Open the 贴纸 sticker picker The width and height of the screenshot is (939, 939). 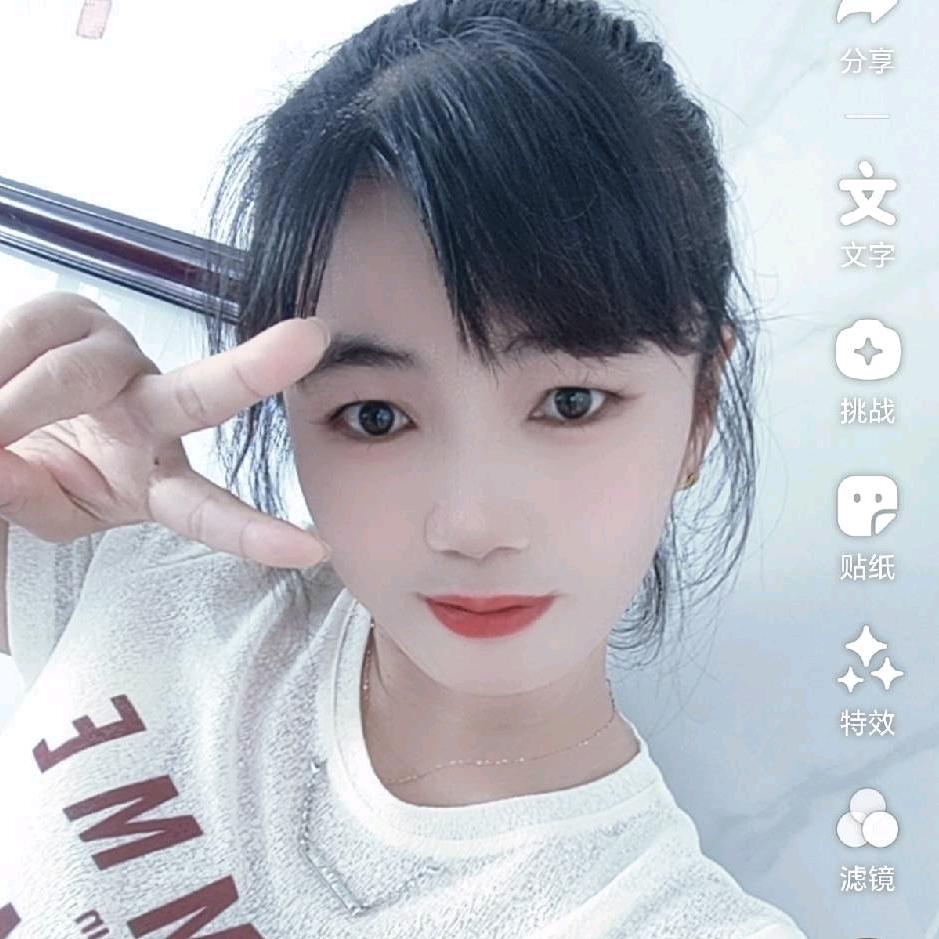867,506
